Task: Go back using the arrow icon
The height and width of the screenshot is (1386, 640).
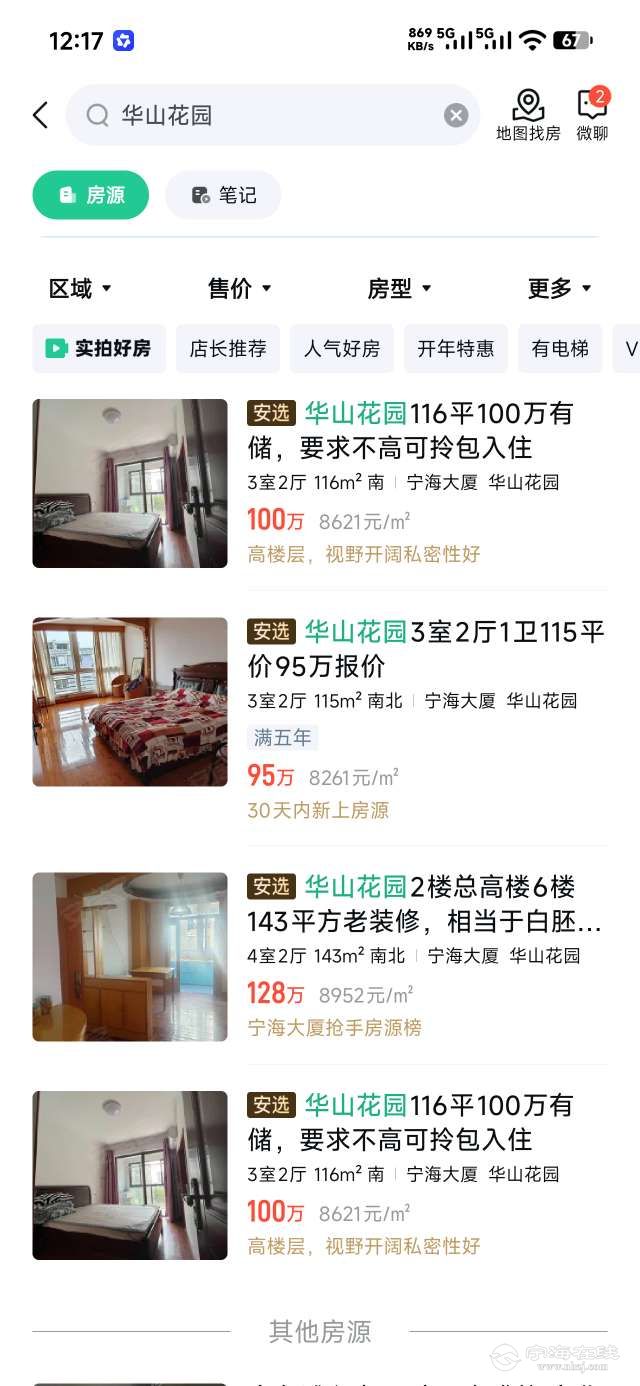Action: [40, 115]
